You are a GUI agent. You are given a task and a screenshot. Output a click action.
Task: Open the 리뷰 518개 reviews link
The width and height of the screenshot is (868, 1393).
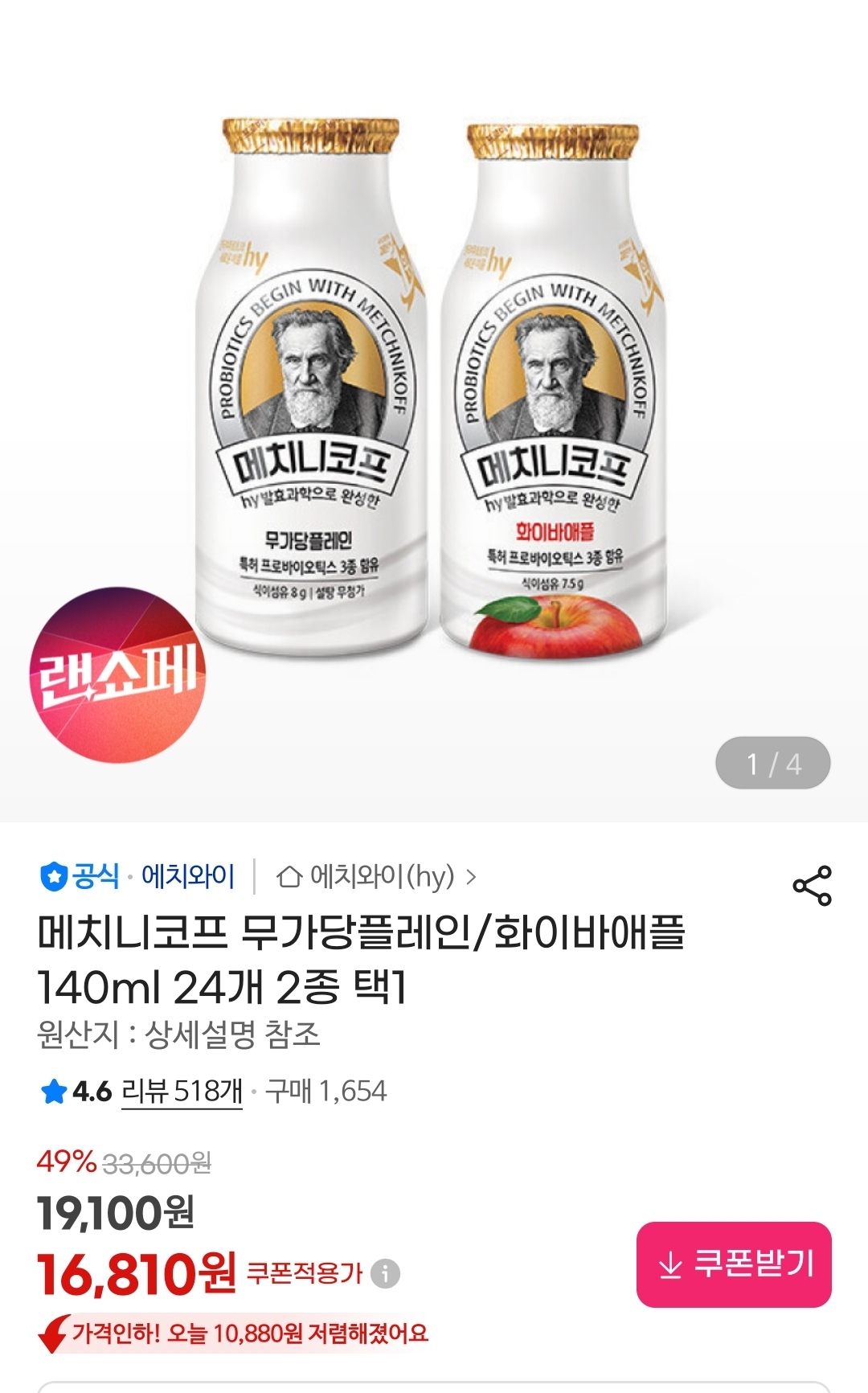182,1091
